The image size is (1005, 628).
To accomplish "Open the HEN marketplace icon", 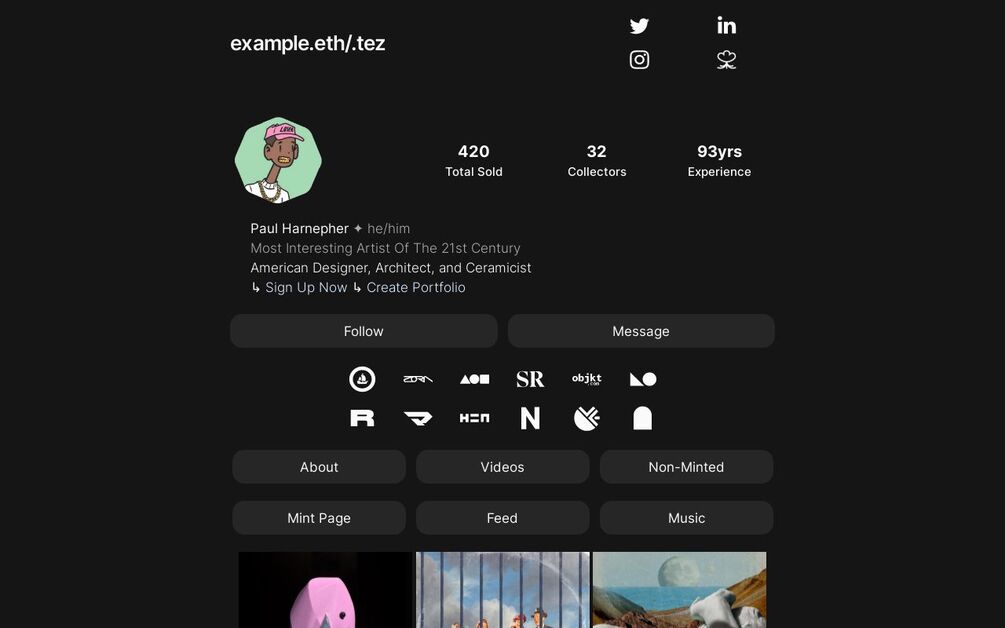I will (x=474, y=418).
